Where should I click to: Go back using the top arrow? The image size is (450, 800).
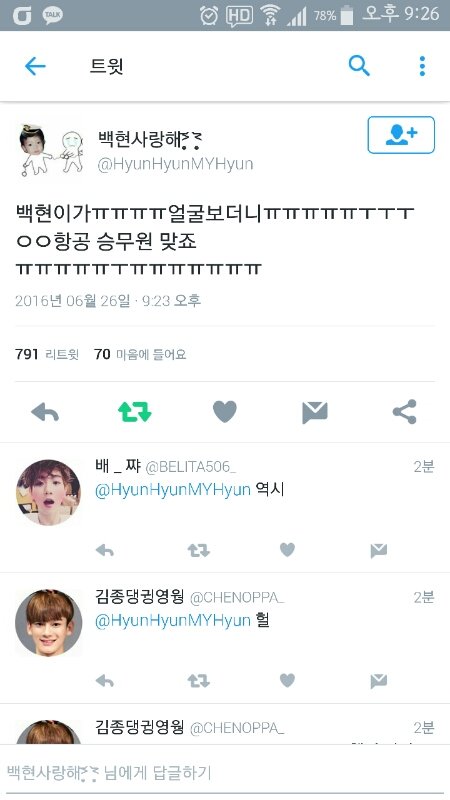(35, 66)
